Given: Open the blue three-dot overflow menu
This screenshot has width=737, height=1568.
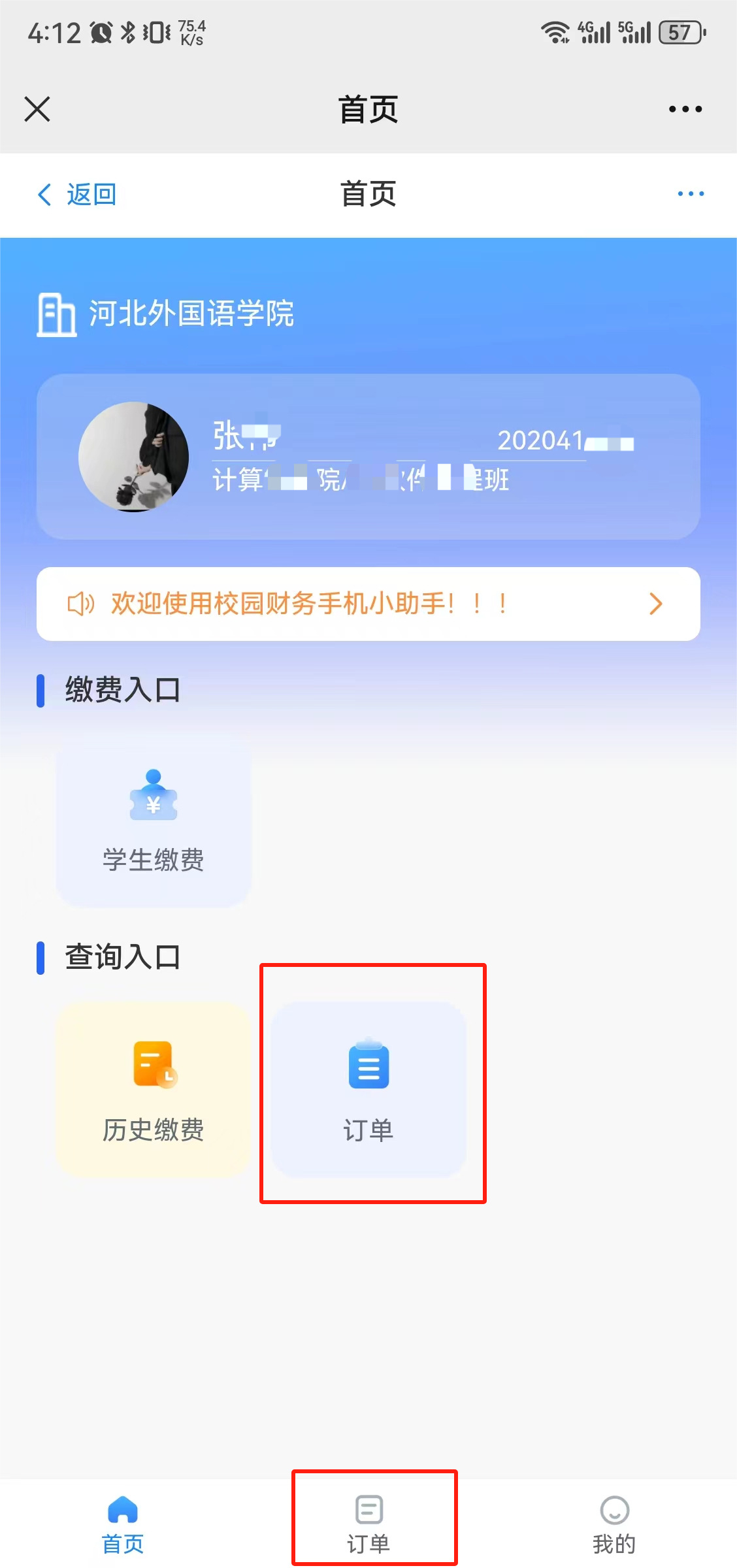Looking at the screenshot, I should [690, 194].
